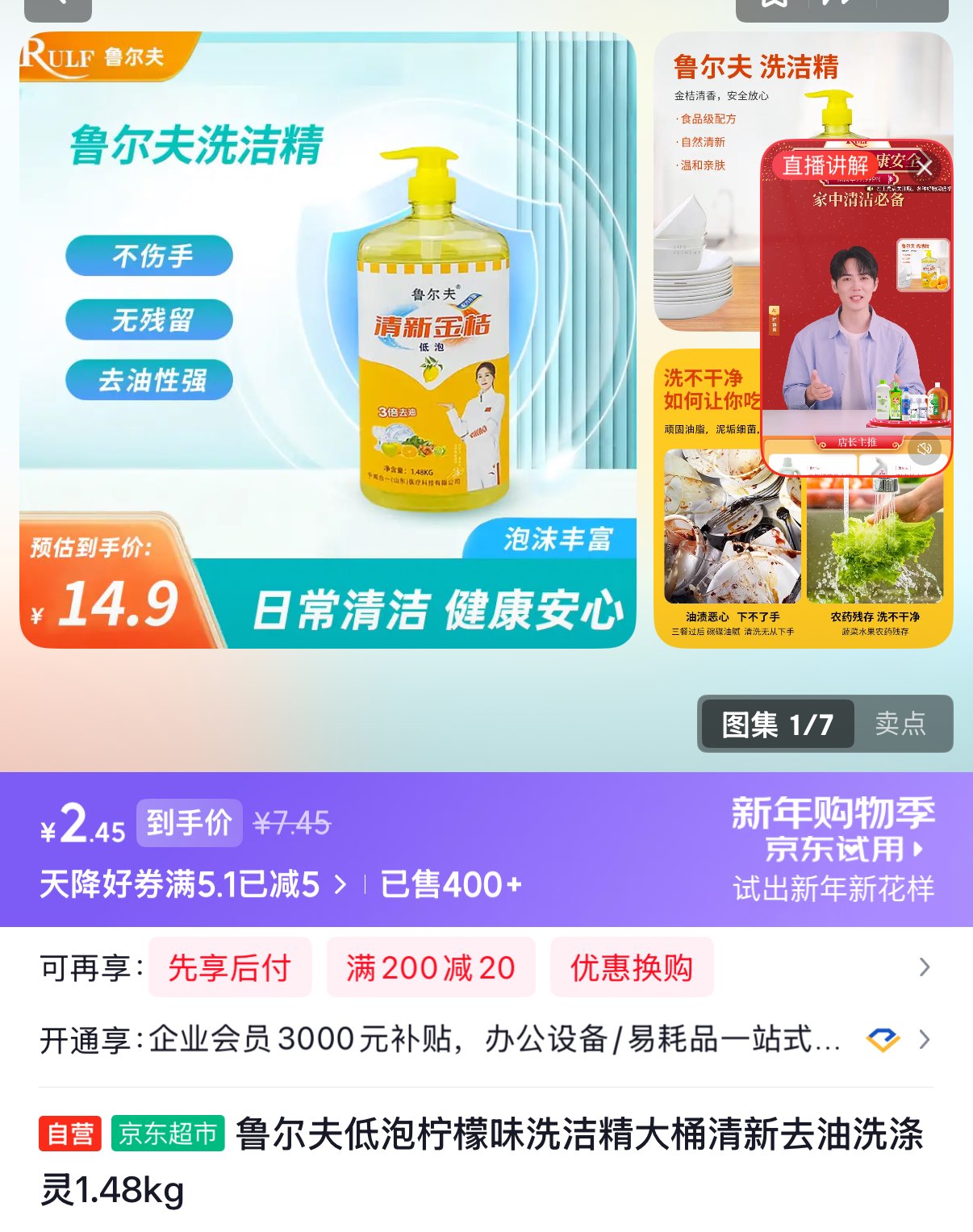The width and height of the screenshot is (973, 1232).
Task: Open the main 鲁尔夫洗洁精 product image
Action: coord(327,339)
